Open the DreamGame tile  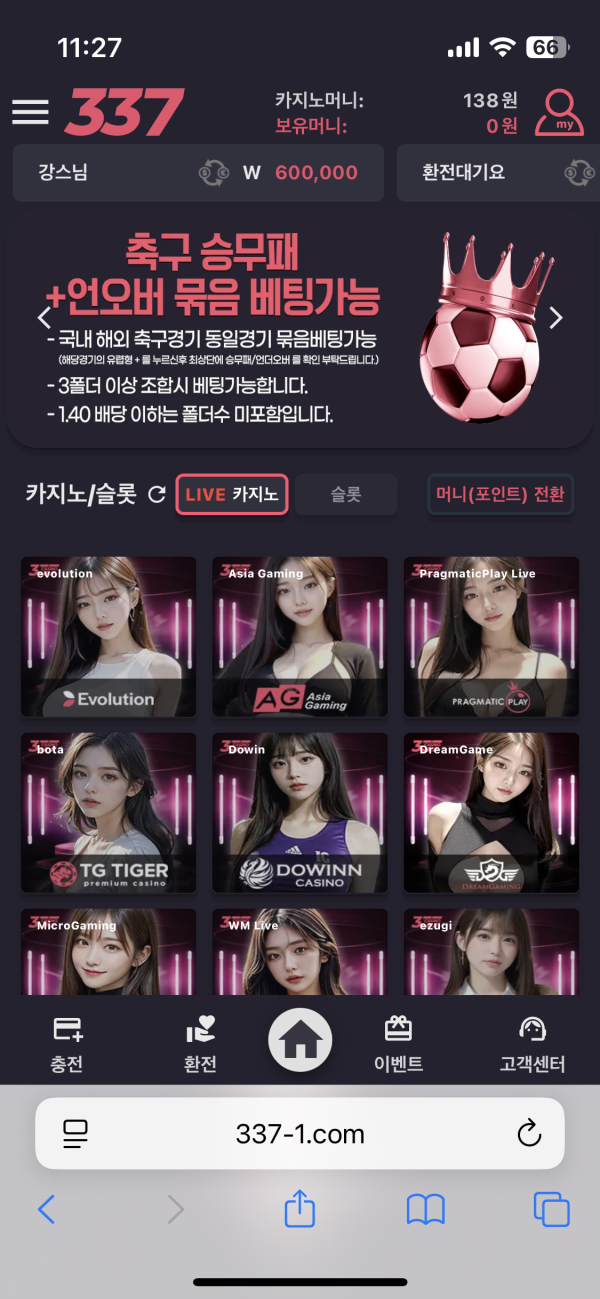(x=491, y=812)
